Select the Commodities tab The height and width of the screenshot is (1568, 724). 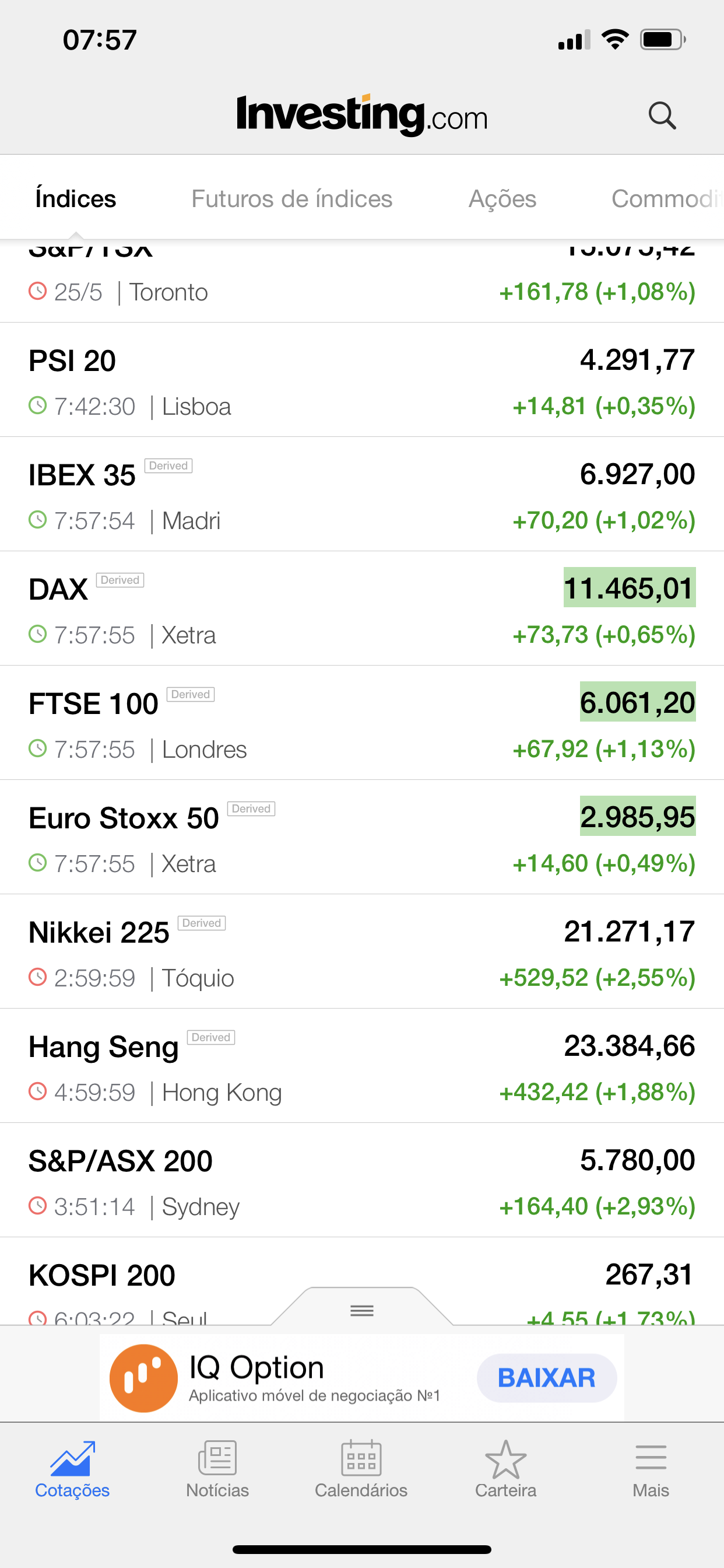pos(667,199)
